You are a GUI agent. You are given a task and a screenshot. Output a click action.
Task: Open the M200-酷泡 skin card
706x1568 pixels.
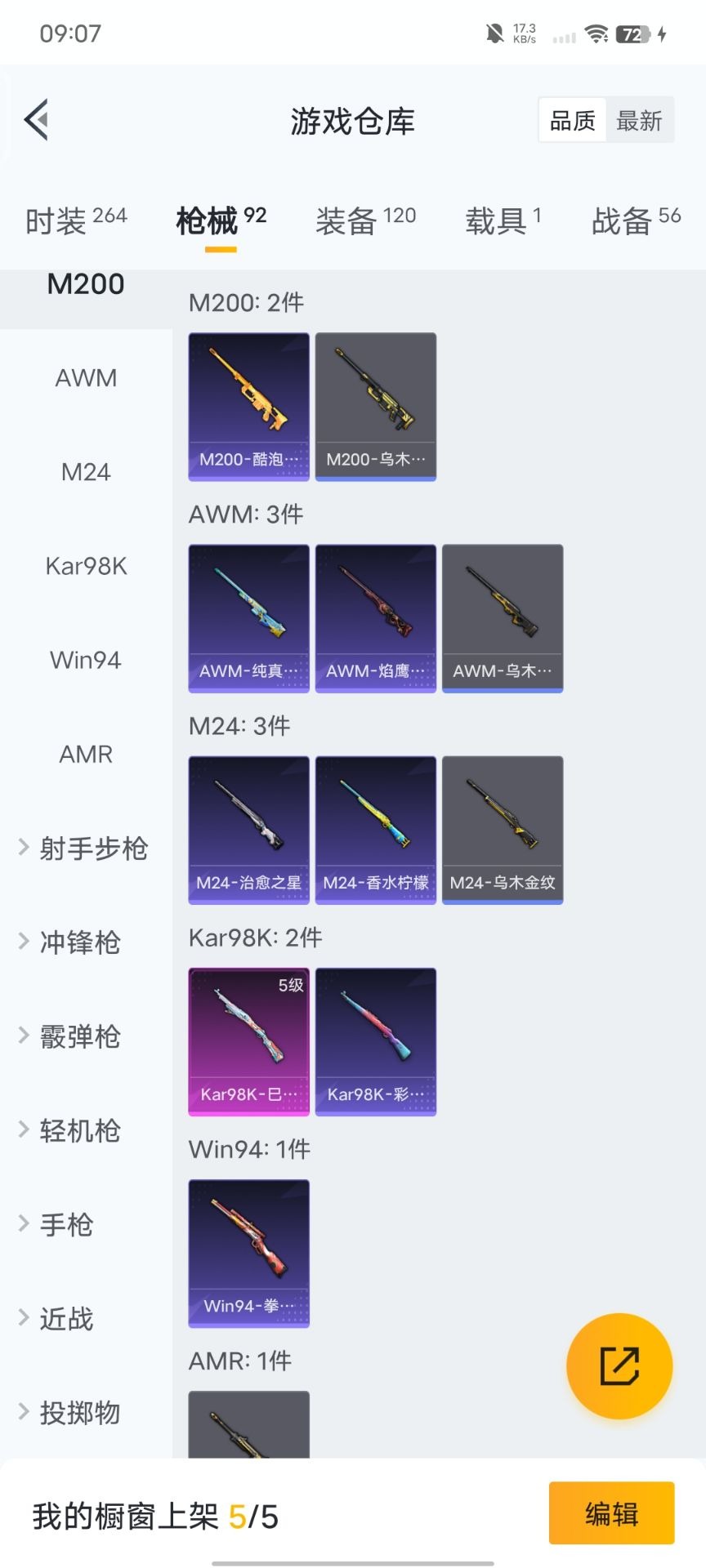[248, 407]
